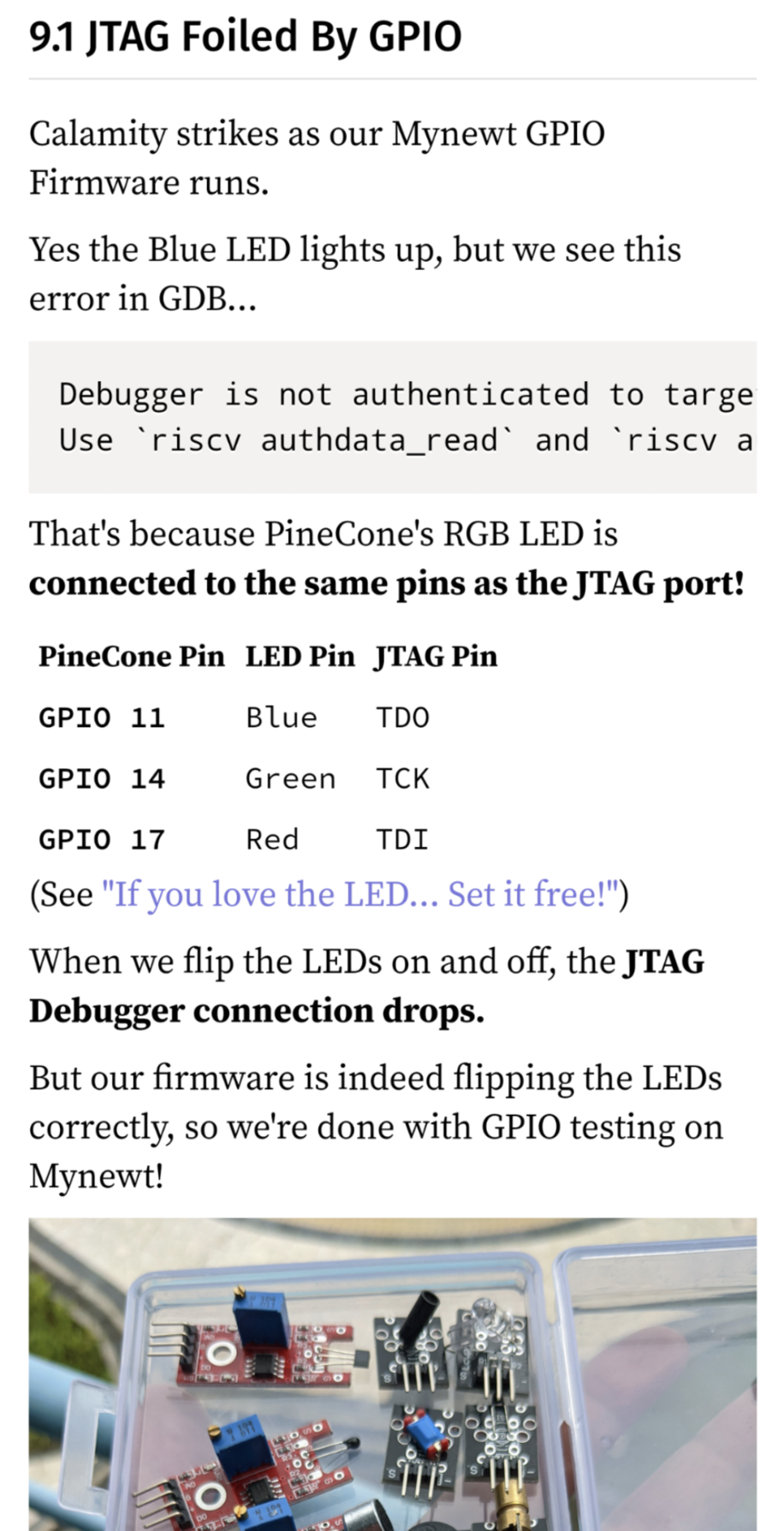Image resolution: width=784 pixels, height=1531 pixels.
Task: Open the sensor modules photo
Action: tap(392, 1373)
